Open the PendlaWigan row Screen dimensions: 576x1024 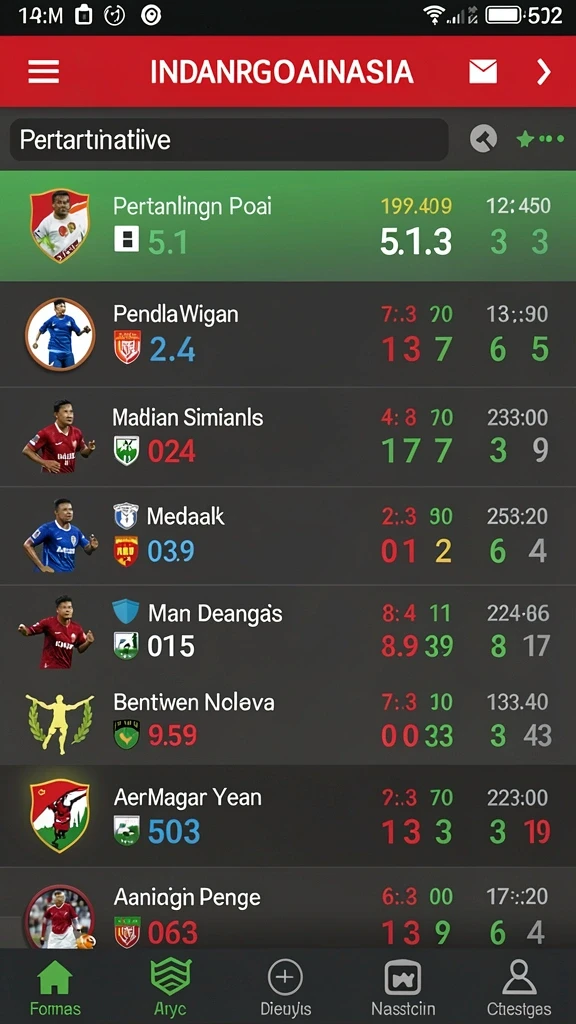coord(288,334)
